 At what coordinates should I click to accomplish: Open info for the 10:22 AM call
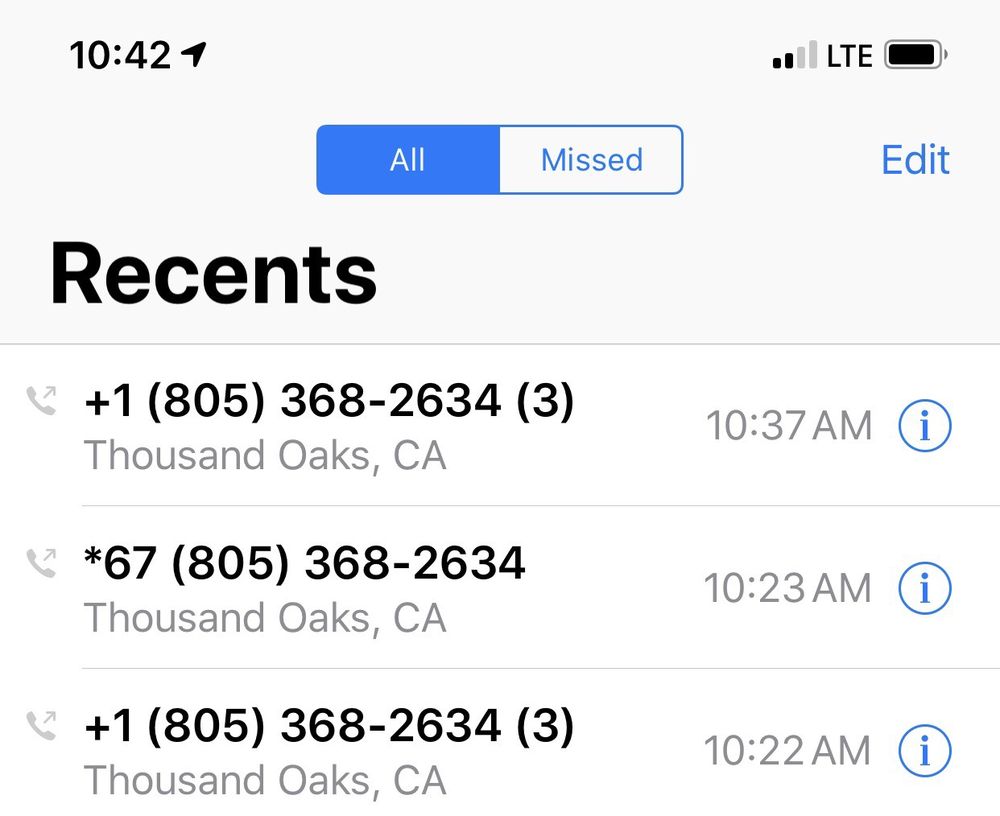click(924, 751)
